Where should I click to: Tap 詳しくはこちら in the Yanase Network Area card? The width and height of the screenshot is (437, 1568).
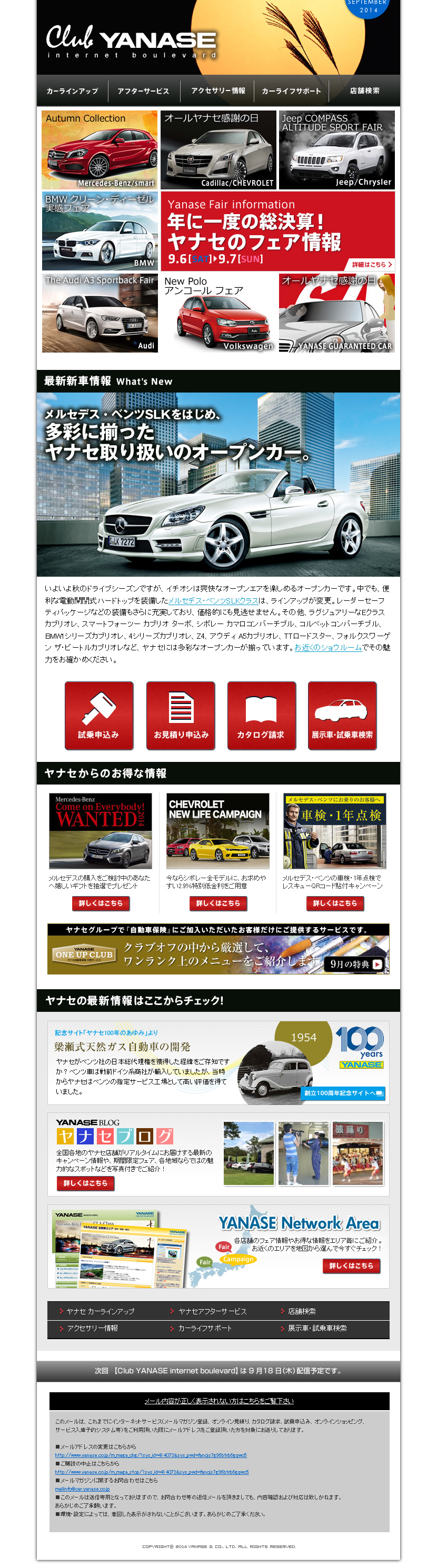pyautogui.click(x=351, y=1266)
